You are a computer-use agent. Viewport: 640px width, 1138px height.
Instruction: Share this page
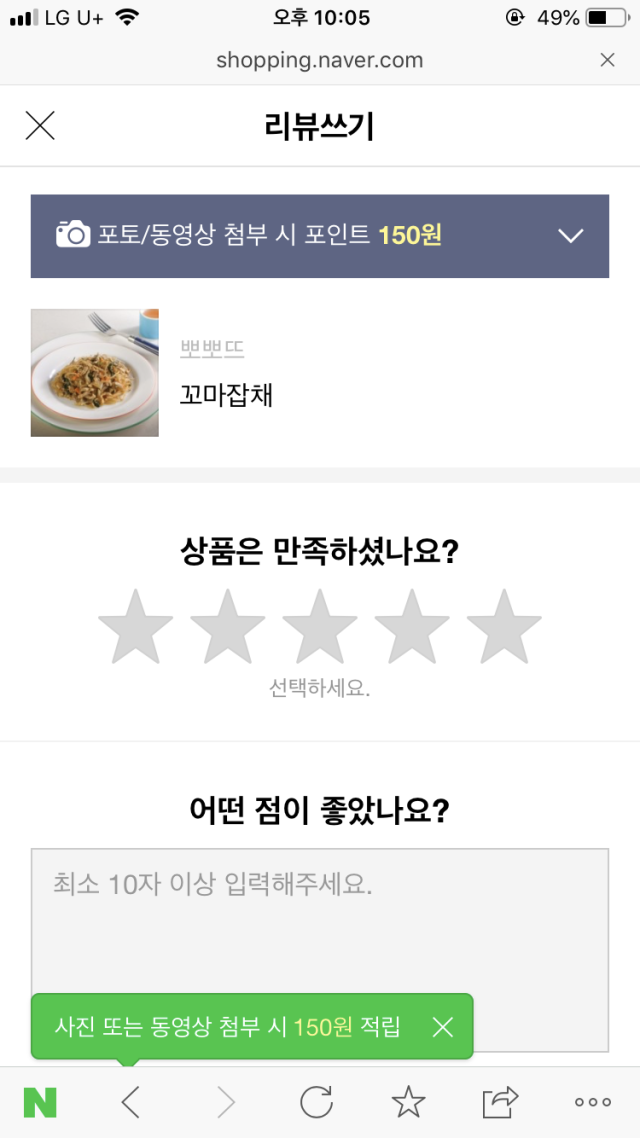500,1102
